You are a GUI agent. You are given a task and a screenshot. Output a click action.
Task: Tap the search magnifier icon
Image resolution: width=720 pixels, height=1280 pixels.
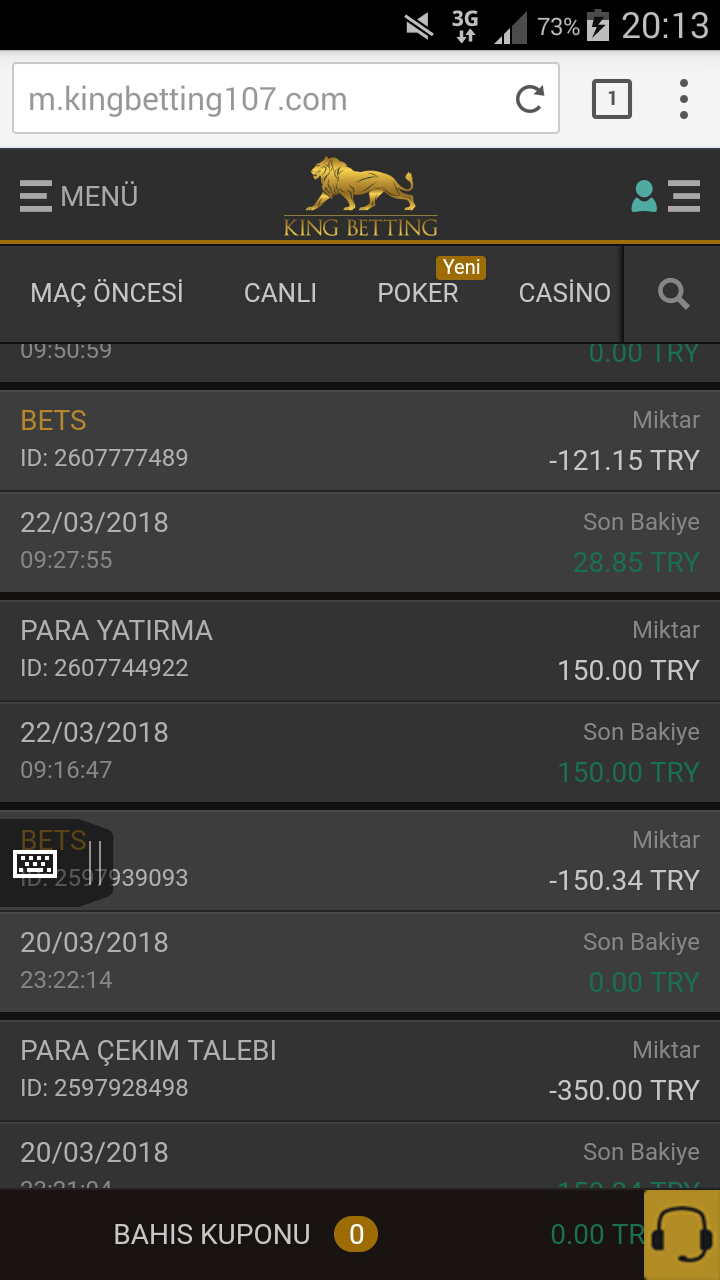coord(673,294)
